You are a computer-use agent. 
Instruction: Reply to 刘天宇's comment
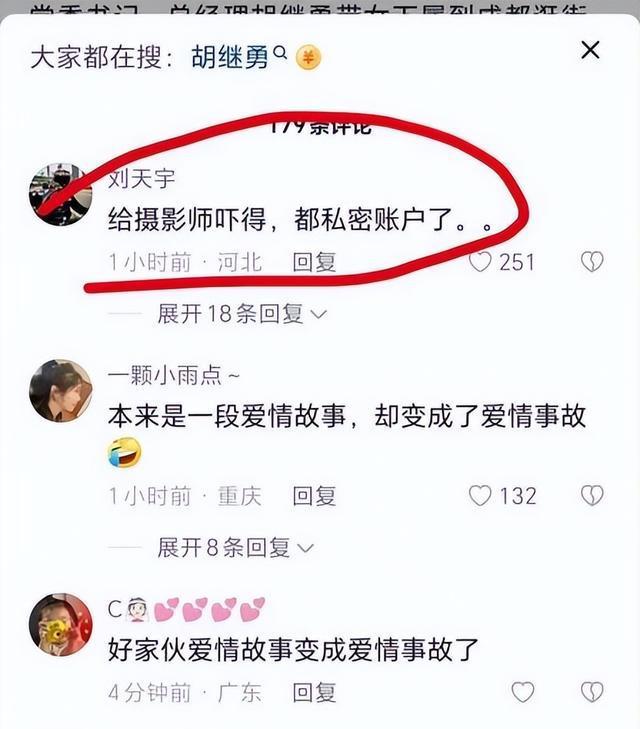tap(313, 262)
